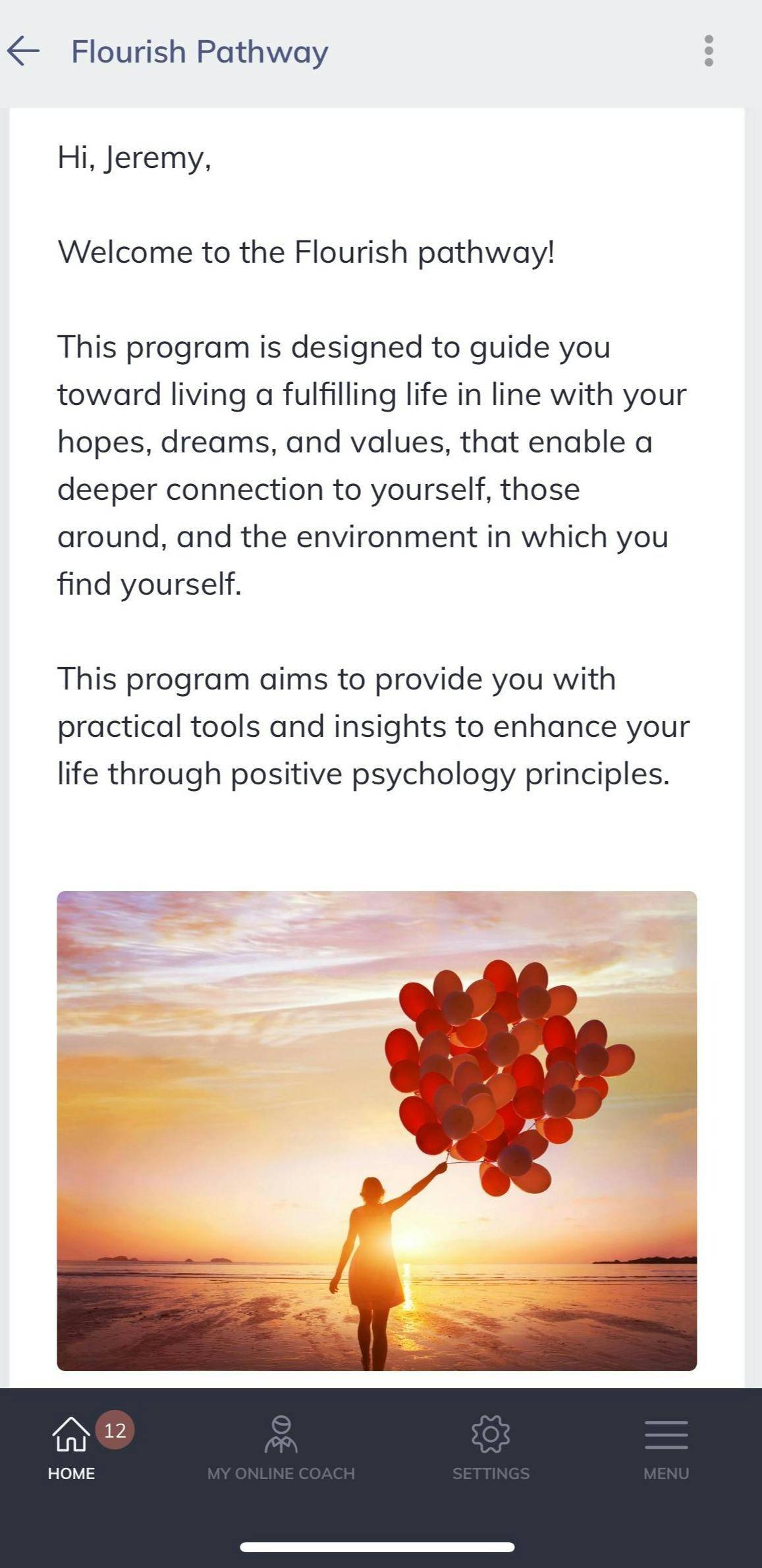Go back from Flourish Pathway
This screenshot has height=1568, width=762.
(24, 51)
